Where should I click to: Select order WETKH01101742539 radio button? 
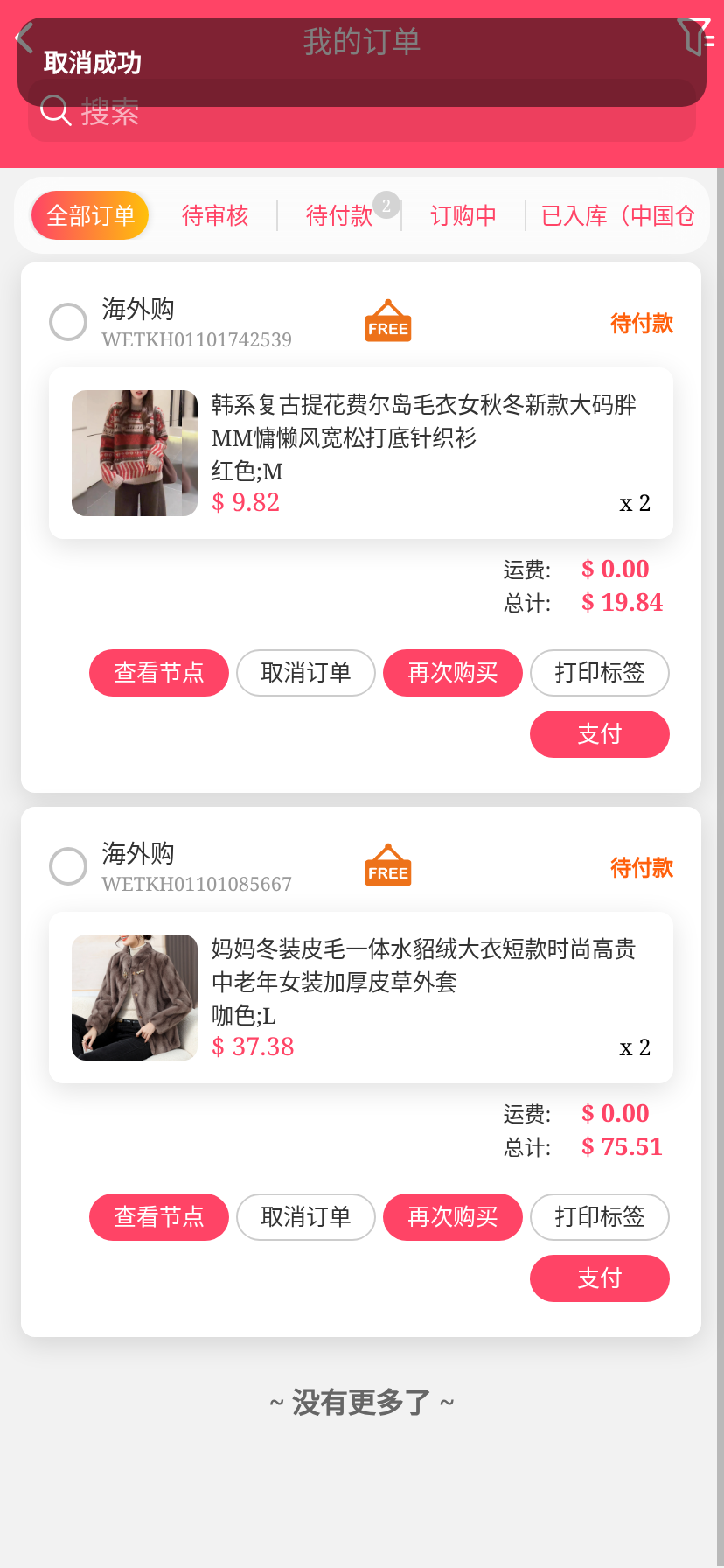[x=68, y=322]
